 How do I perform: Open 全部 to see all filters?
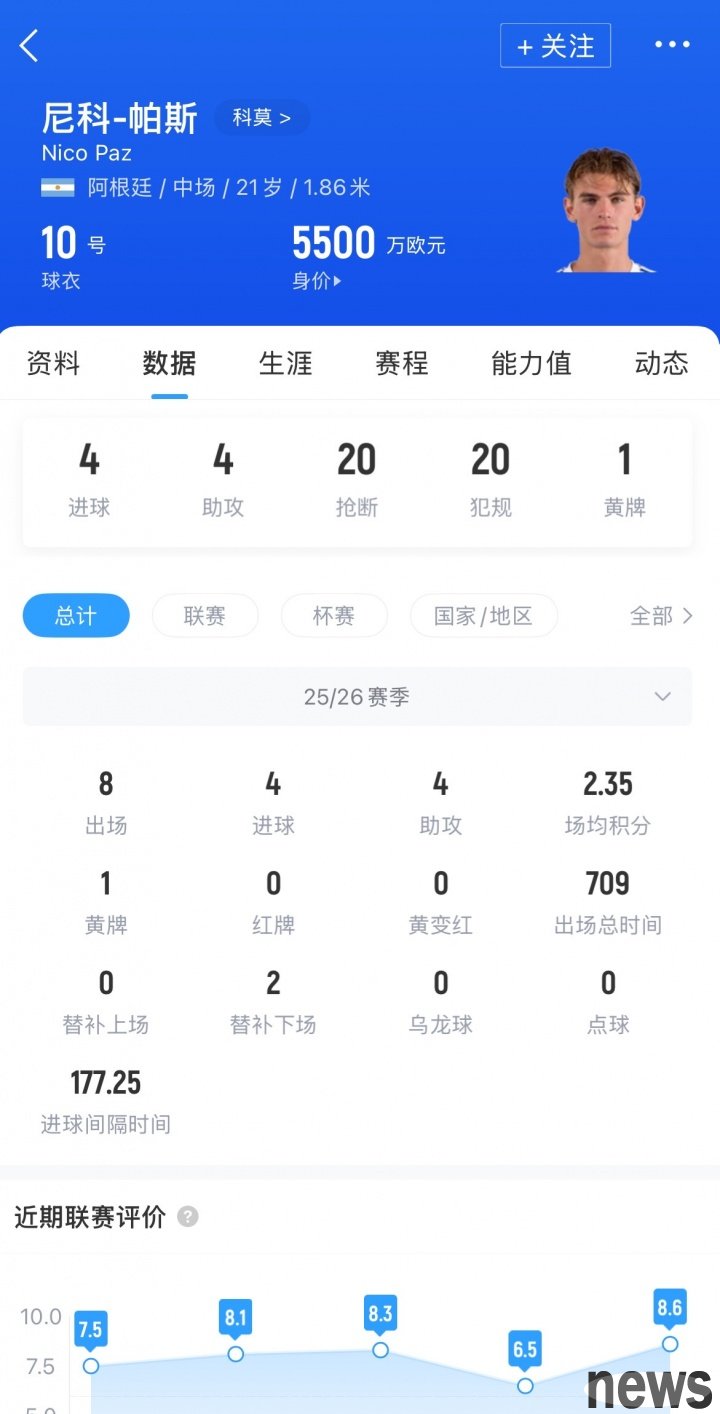(661, 616)
